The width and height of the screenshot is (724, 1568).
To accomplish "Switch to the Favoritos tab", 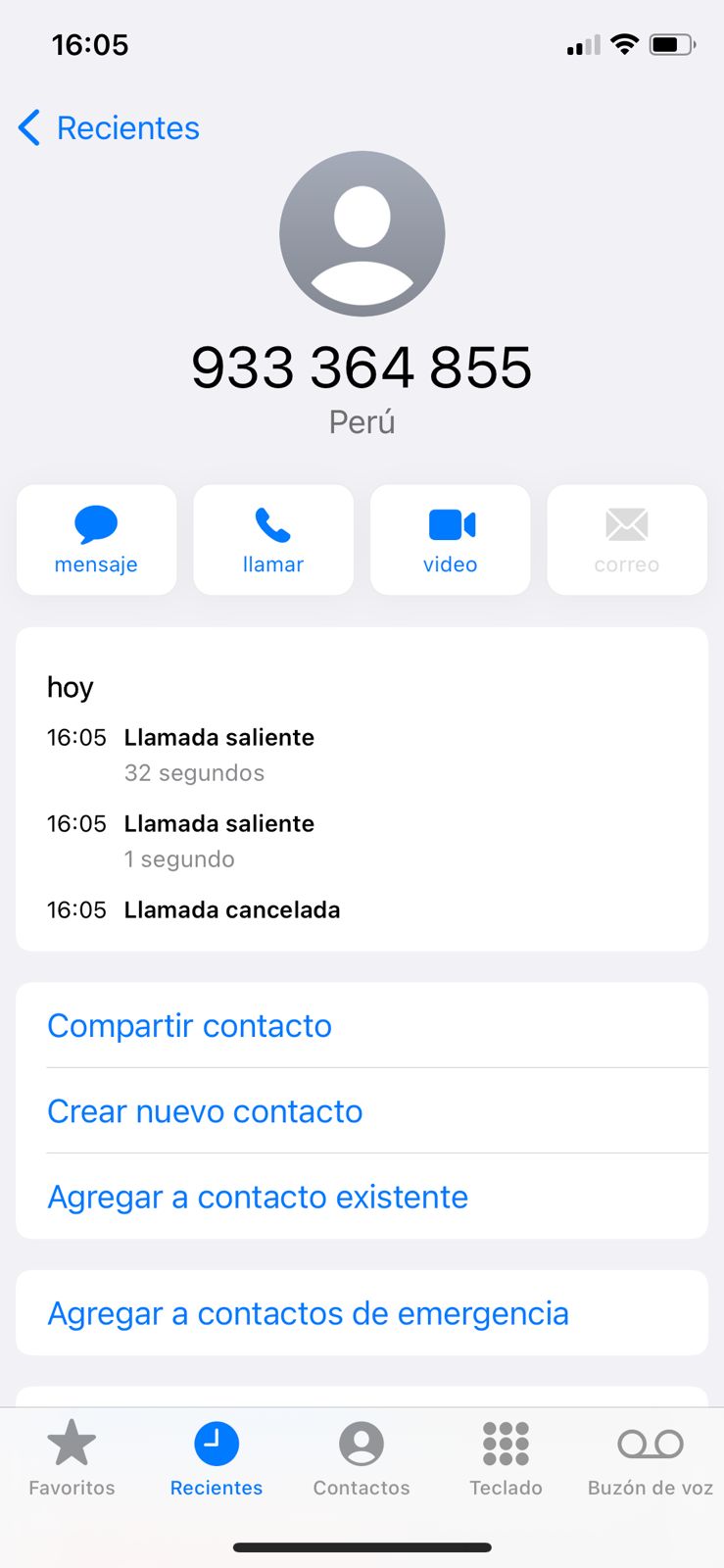I will (72, 1458).
